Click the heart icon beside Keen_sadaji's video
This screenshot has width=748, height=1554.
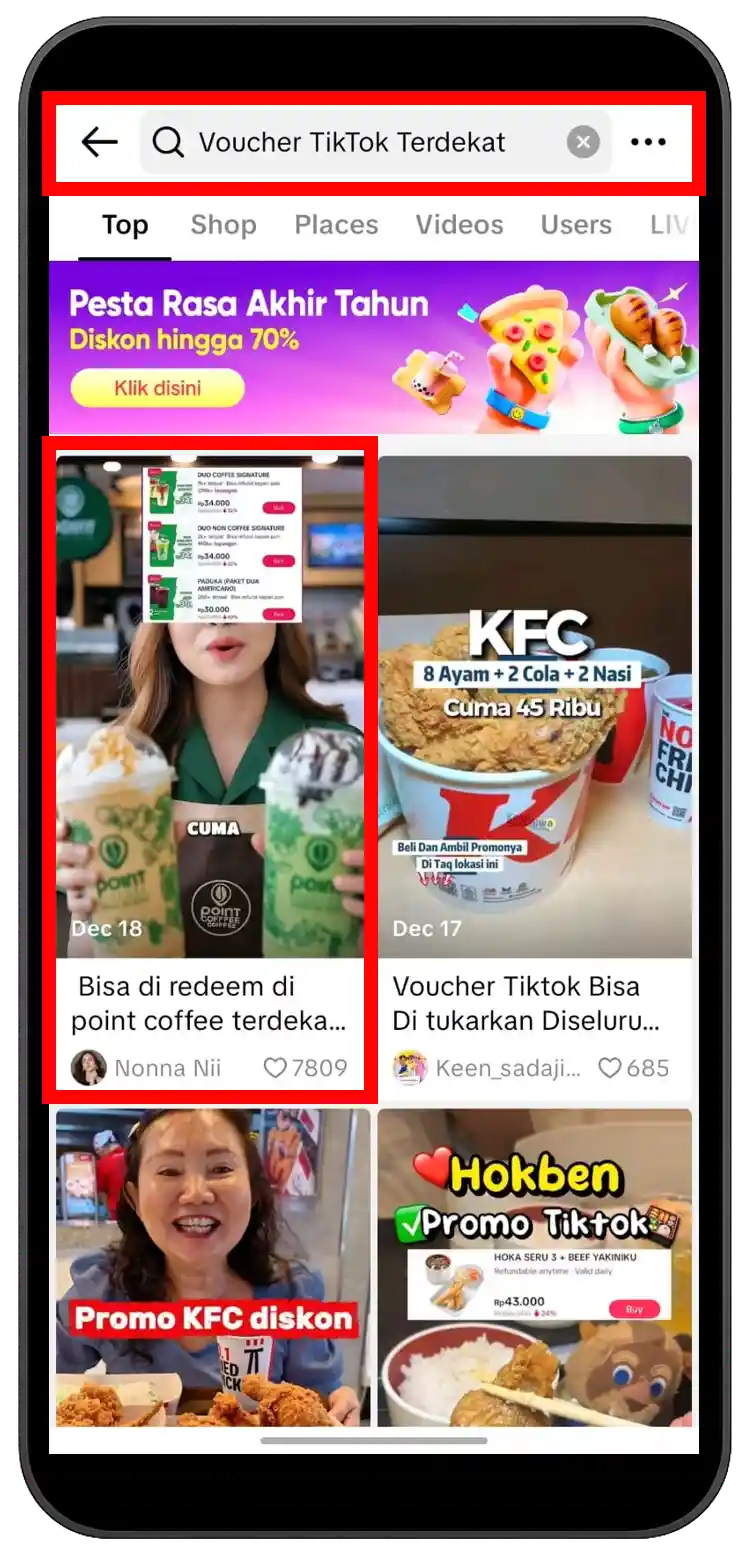click(x=610, y=1068)
